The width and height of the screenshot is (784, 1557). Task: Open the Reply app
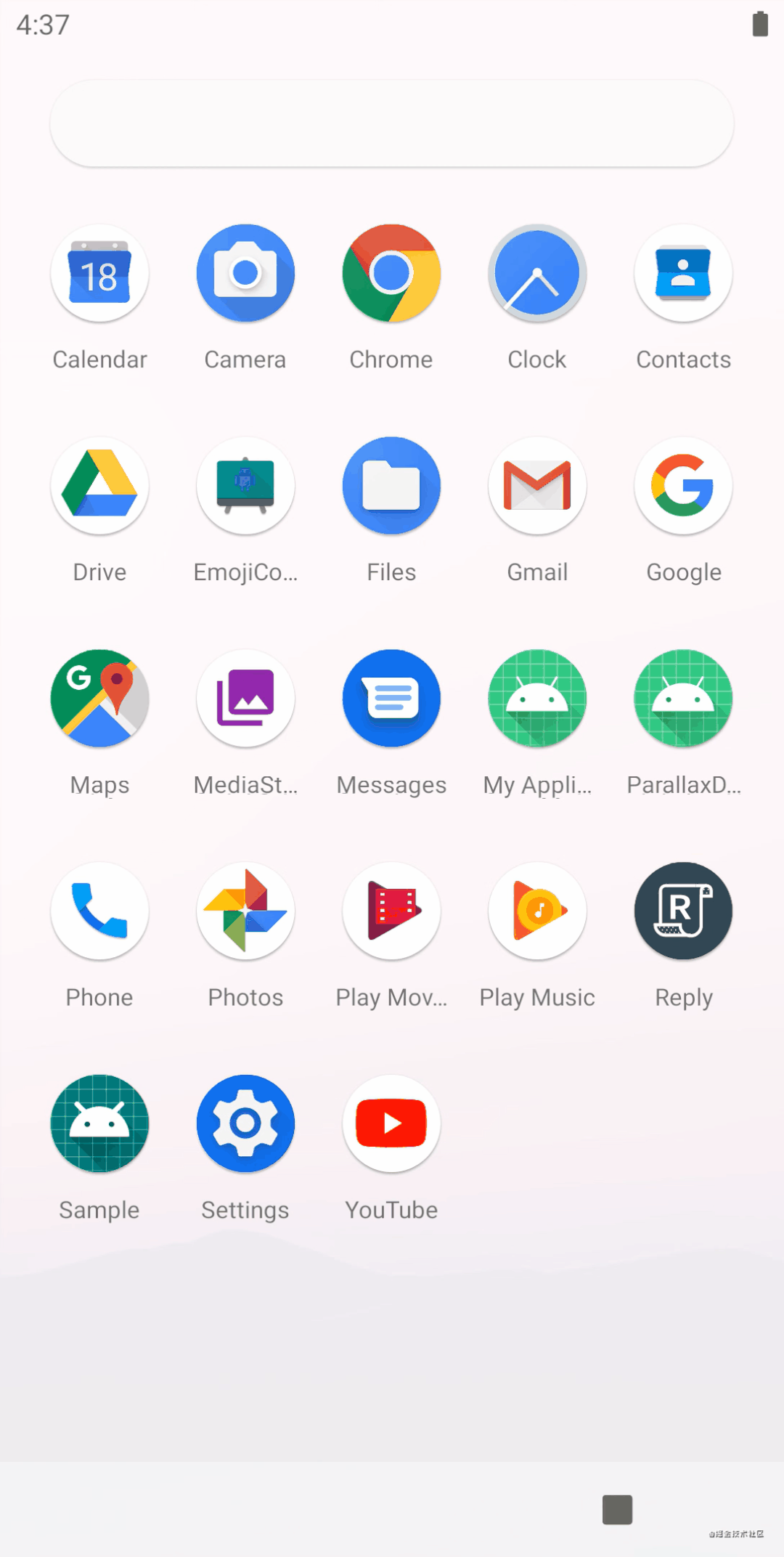[x=683, y=911]
